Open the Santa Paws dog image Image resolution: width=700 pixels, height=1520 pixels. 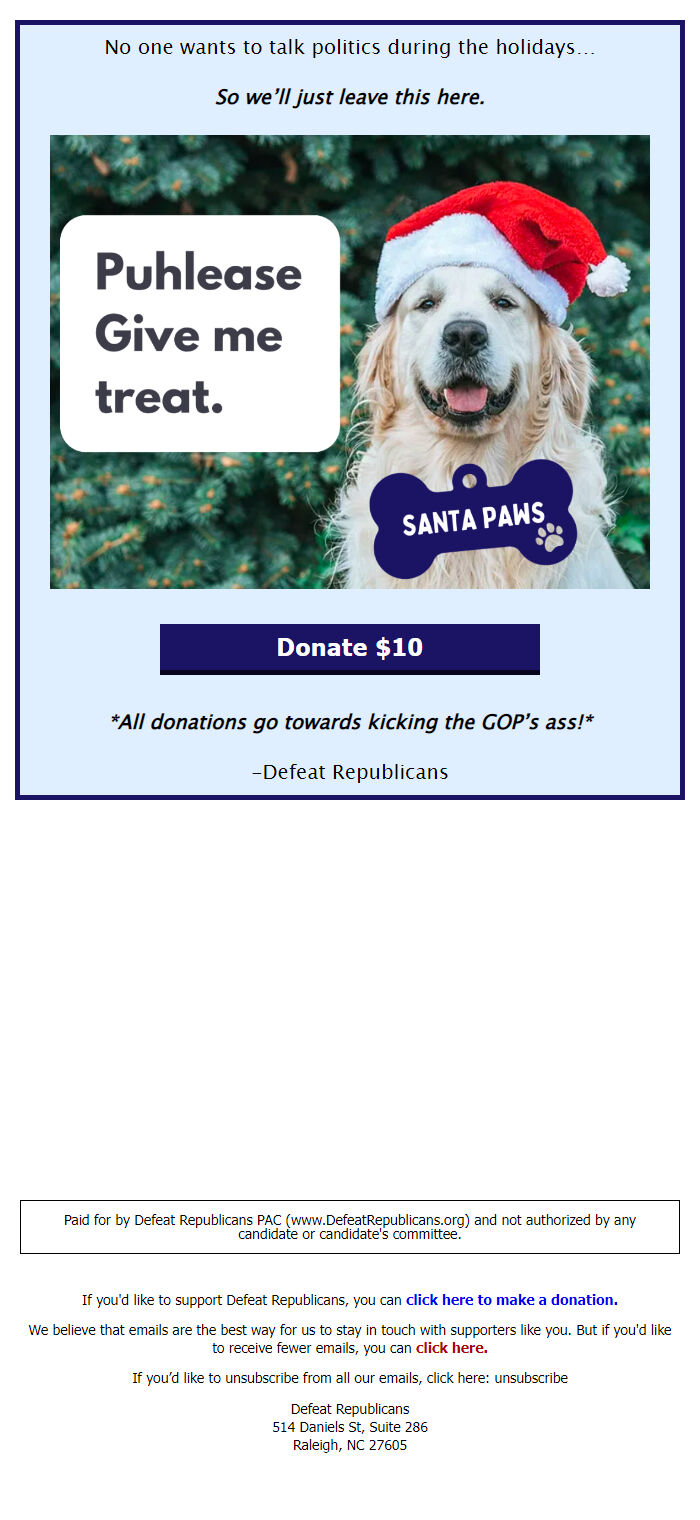pyautogui.click(x=349, y=362)
